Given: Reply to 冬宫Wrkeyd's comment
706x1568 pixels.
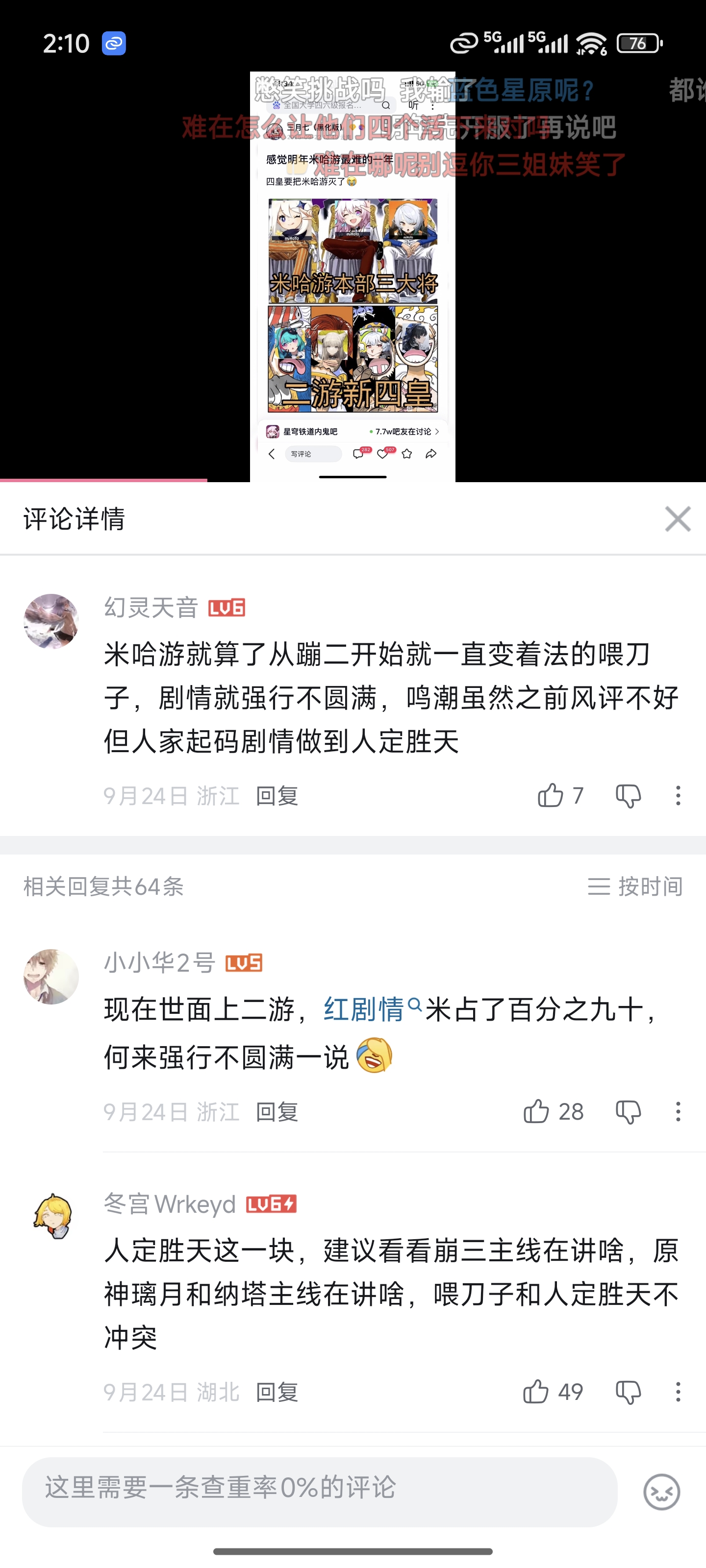Looking at the screenshot, I should (x=277, y=1392).
